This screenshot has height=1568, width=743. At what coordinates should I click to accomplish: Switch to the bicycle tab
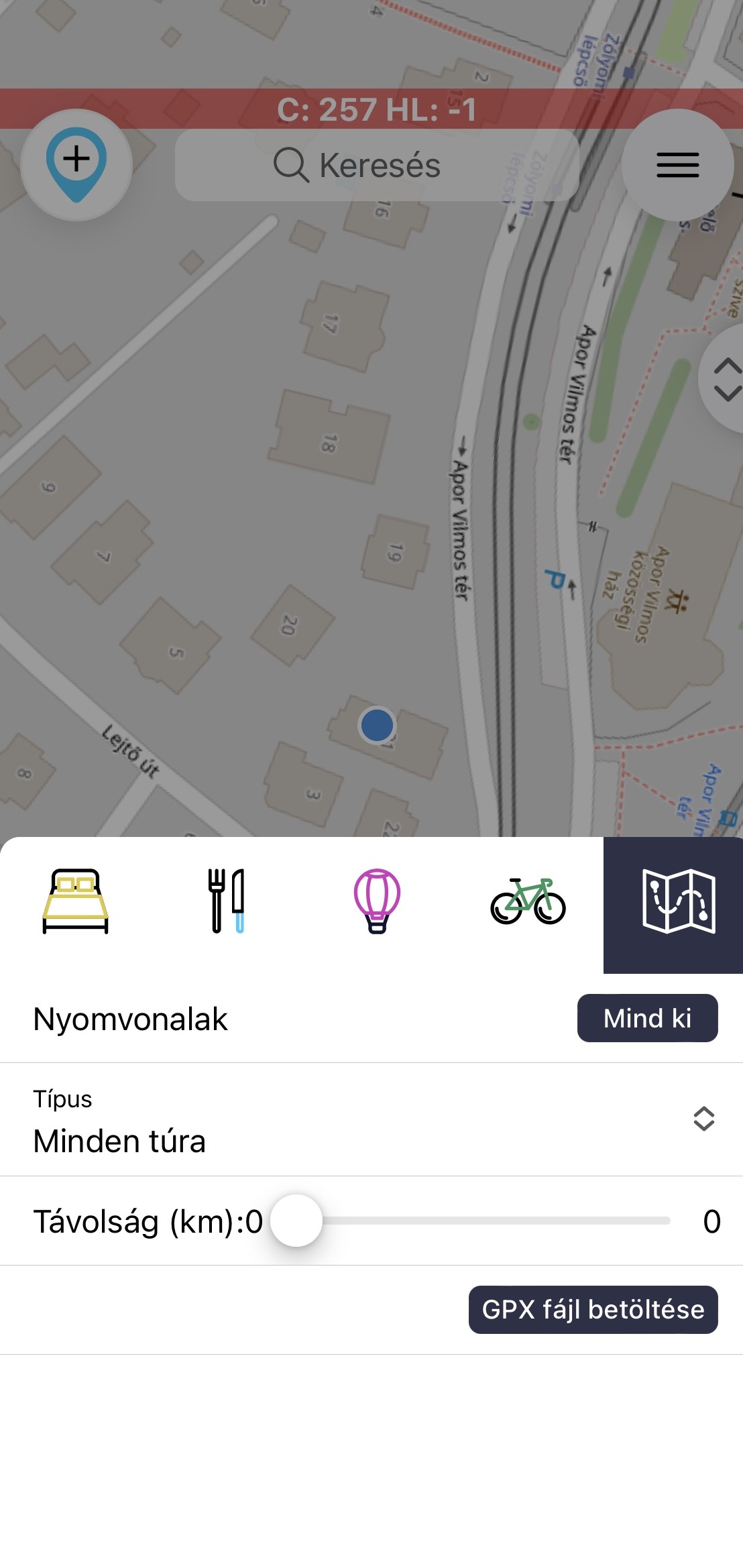[528, 901]
